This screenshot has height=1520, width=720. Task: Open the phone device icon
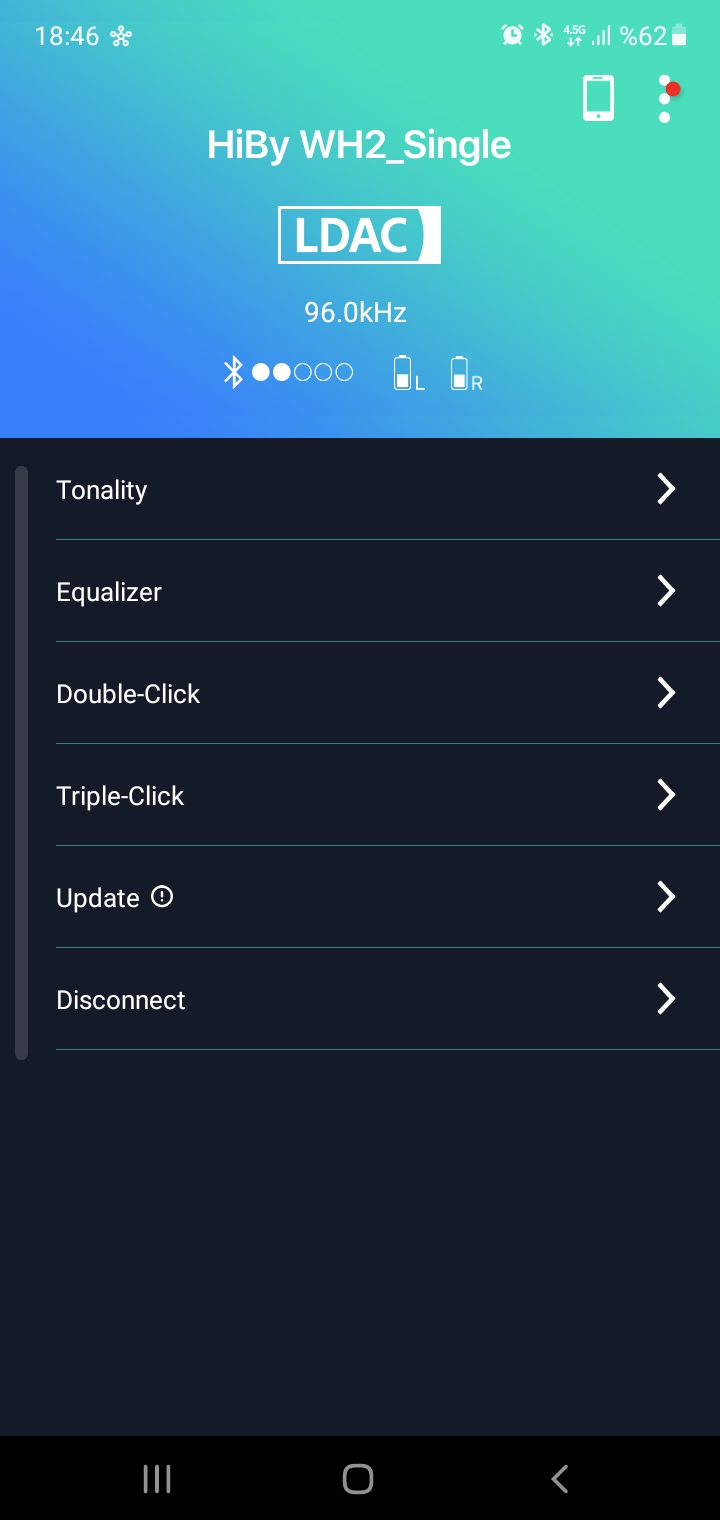pyautogui.click(x=598, y=99)
